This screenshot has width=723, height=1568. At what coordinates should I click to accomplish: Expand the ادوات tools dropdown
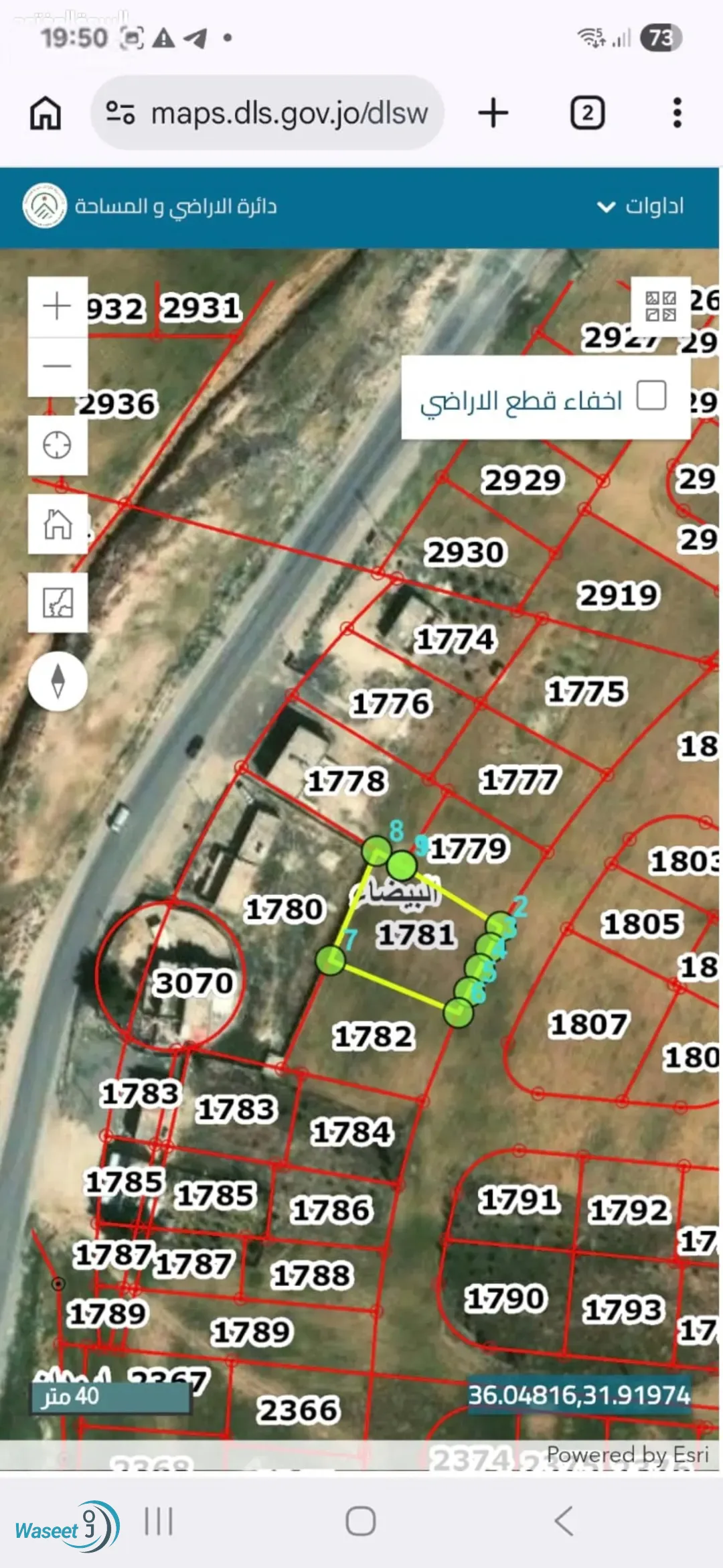641,206
